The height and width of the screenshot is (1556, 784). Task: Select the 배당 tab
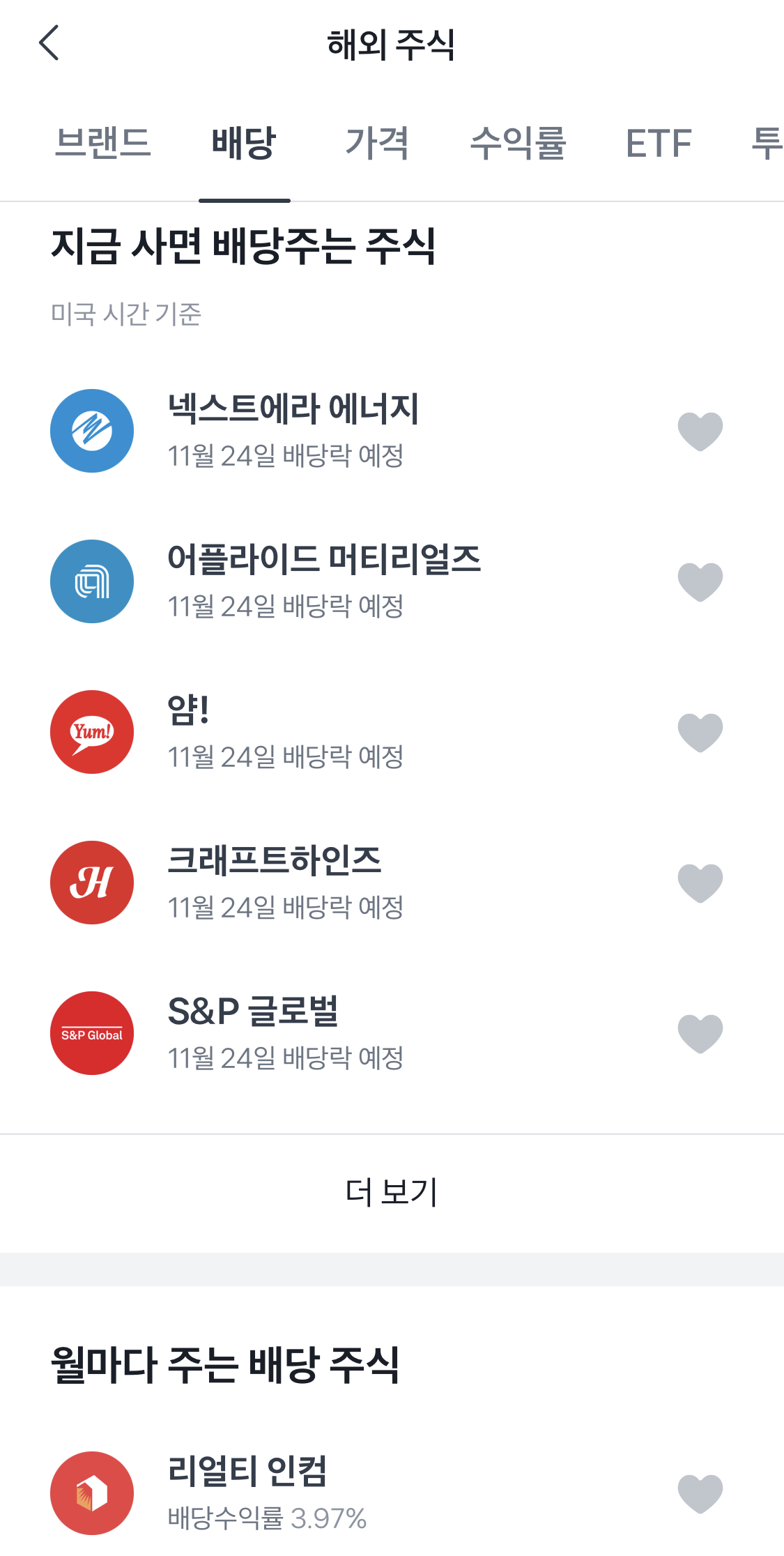[x=244, y=144]
